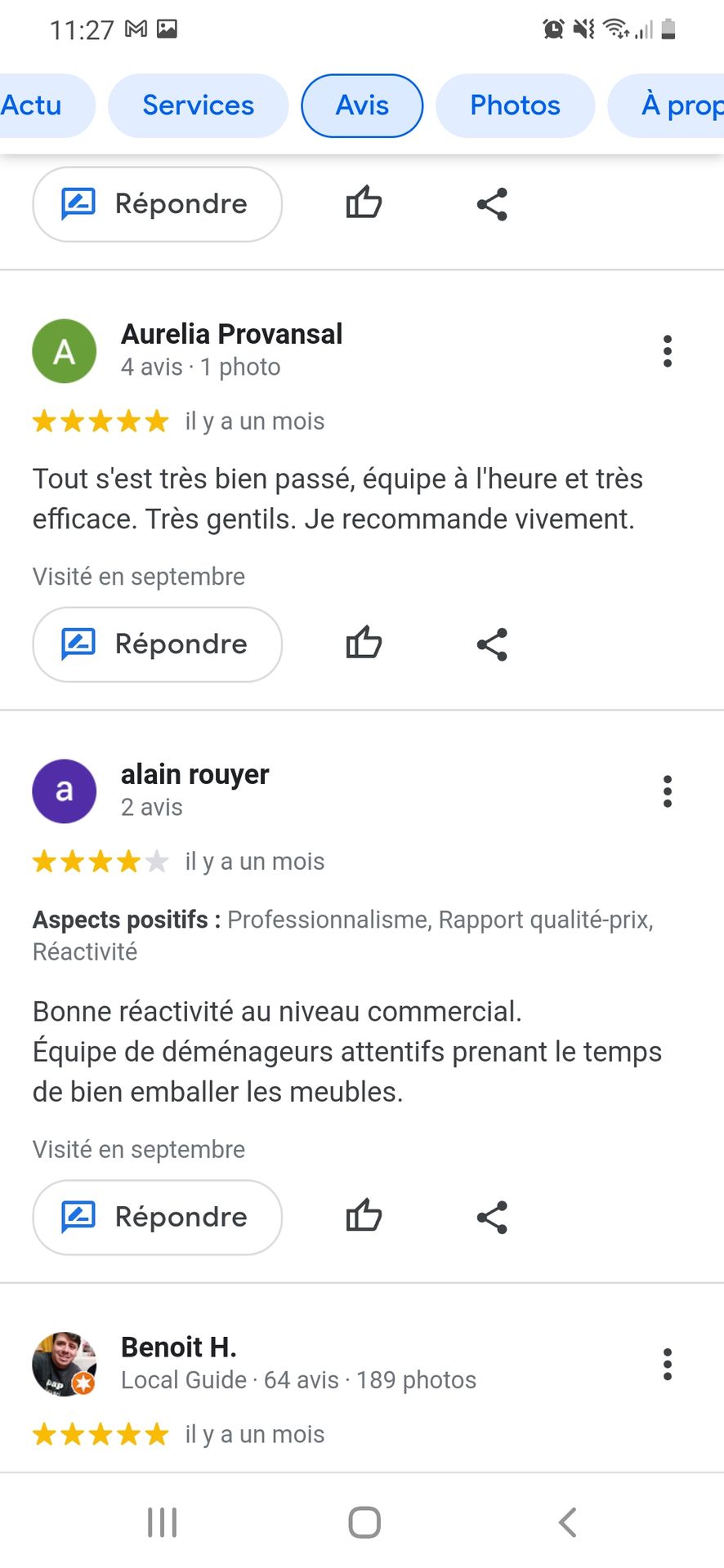The width and height of the screenshot is (724, 1568).
Task: Reply to alain rouyer's review
Action: pos(157,1217)
